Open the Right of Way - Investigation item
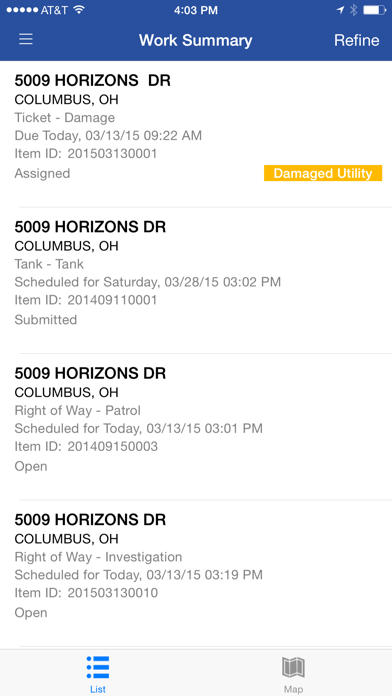Image resolution: width=392 pixels, height=696 pixels. pos(196,573)
